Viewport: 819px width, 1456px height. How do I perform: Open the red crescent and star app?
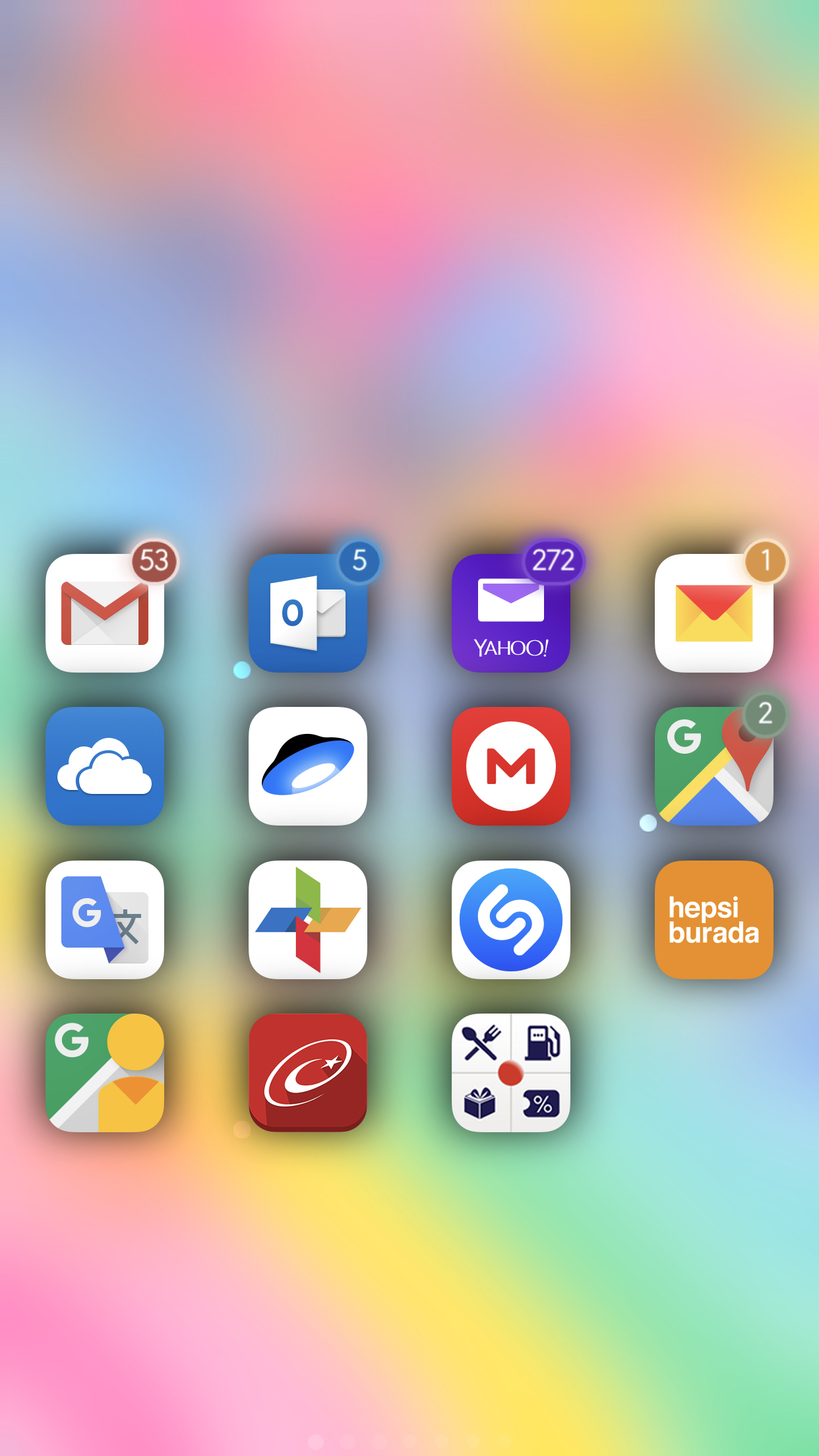308,1073
